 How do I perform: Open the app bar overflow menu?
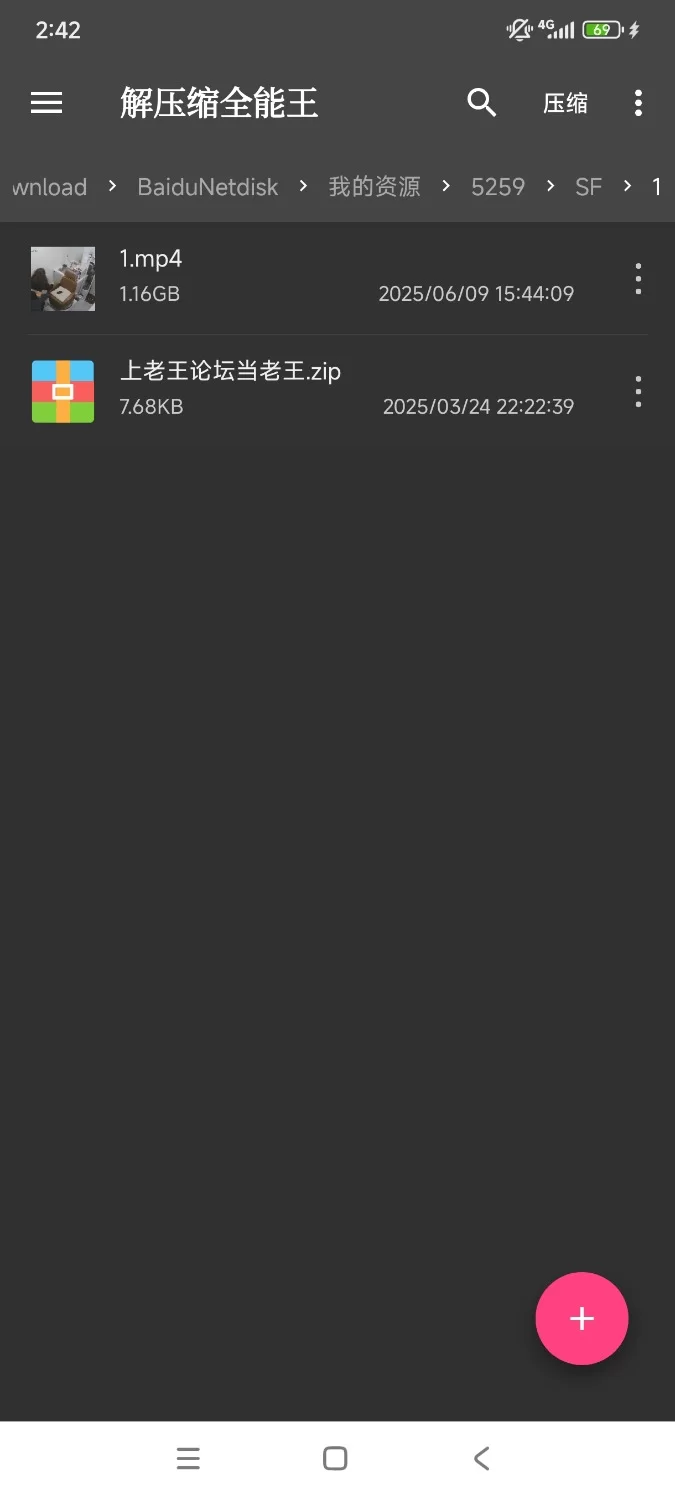[x=638, y=103]
